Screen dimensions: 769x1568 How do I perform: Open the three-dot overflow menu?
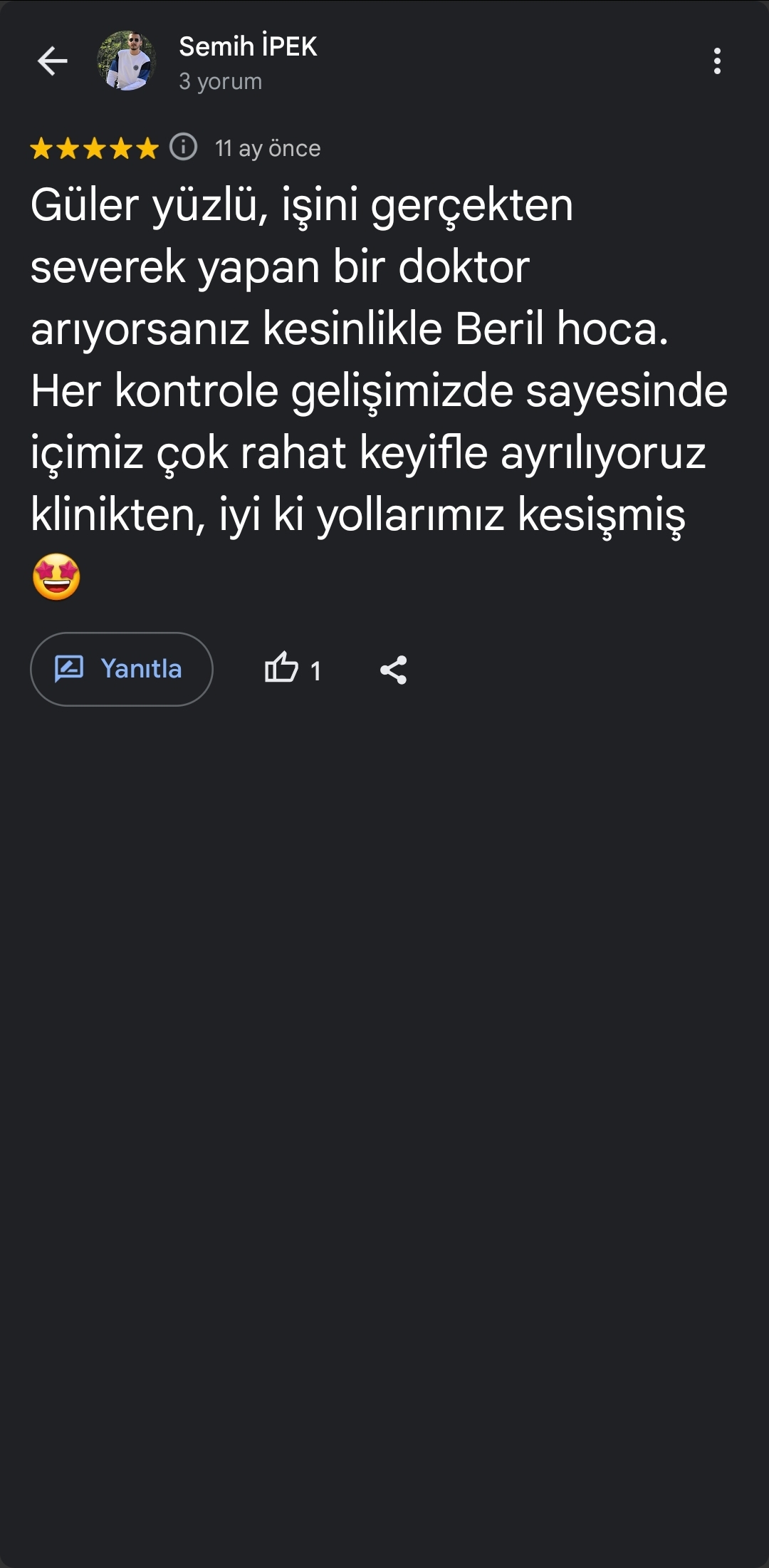point(716,61)
